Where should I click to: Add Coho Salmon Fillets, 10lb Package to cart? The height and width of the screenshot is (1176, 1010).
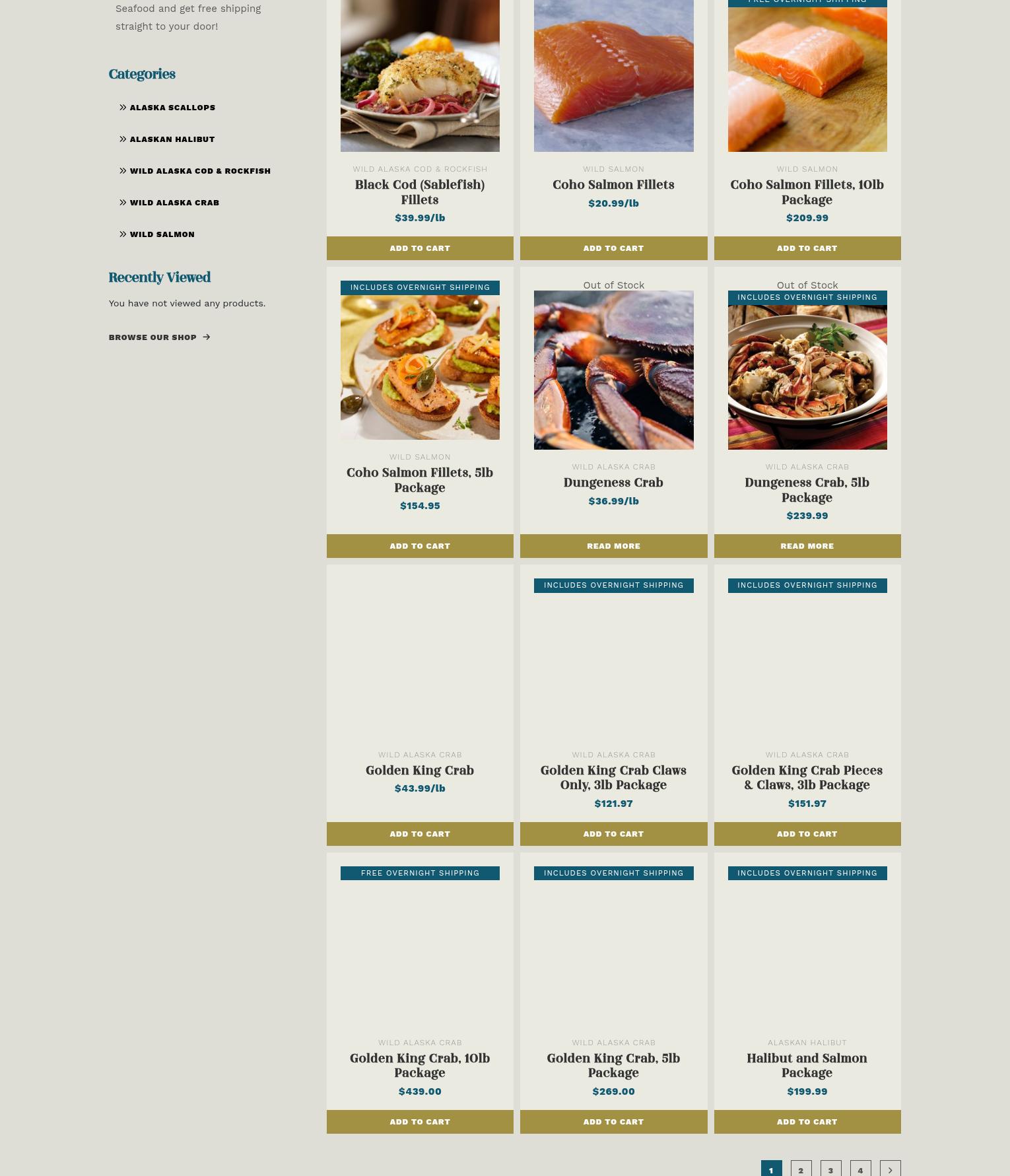tap(807, 248)
